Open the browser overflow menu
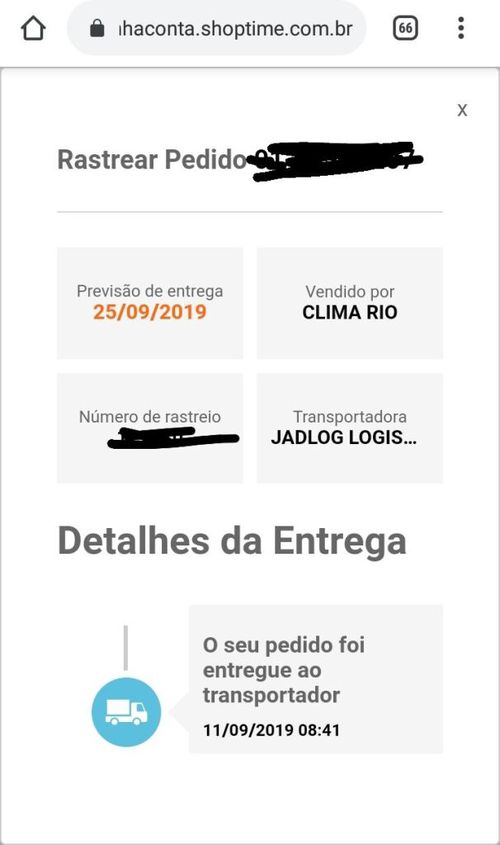Image resolution: width=500 pixels, height=845 pixels. [x=461, y=28]
